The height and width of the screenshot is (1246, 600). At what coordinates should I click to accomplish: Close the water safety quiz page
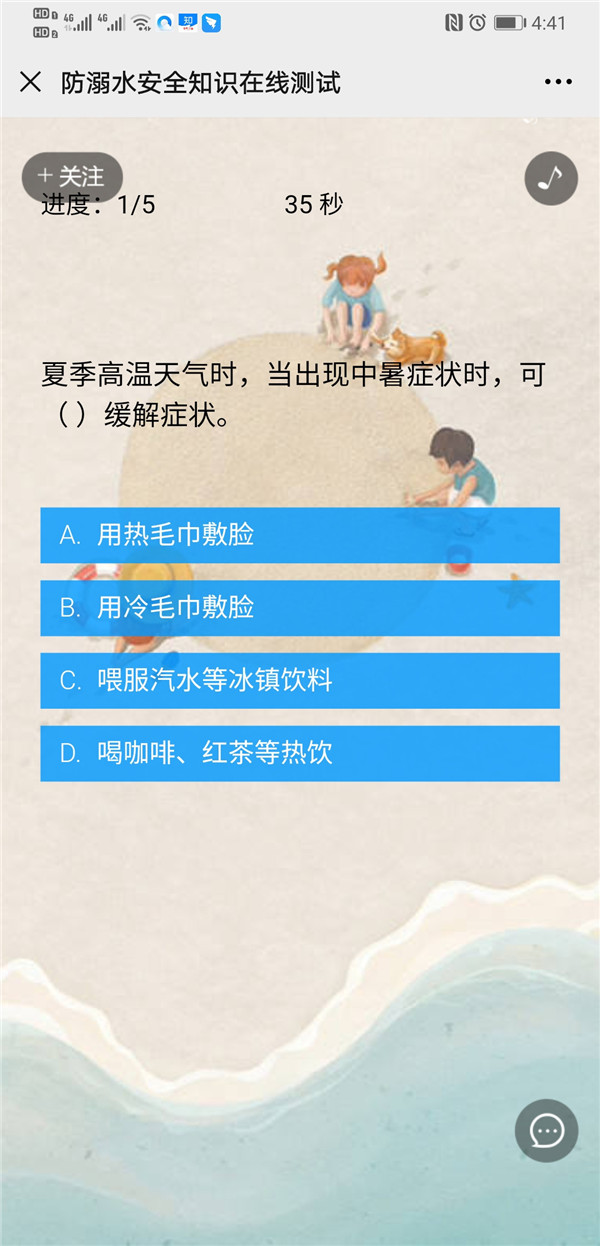click(x=31, y=82)
